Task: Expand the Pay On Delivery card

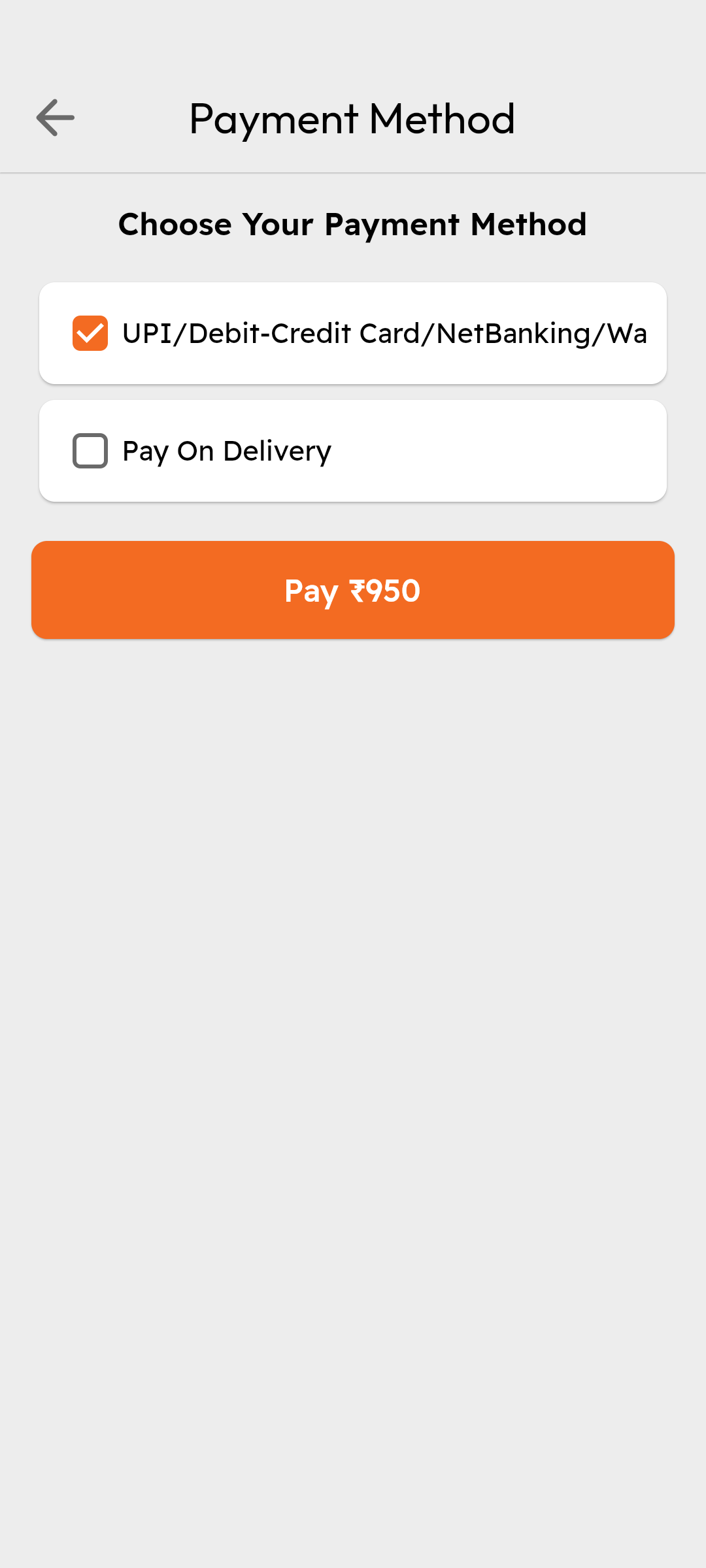Action: 353,450
